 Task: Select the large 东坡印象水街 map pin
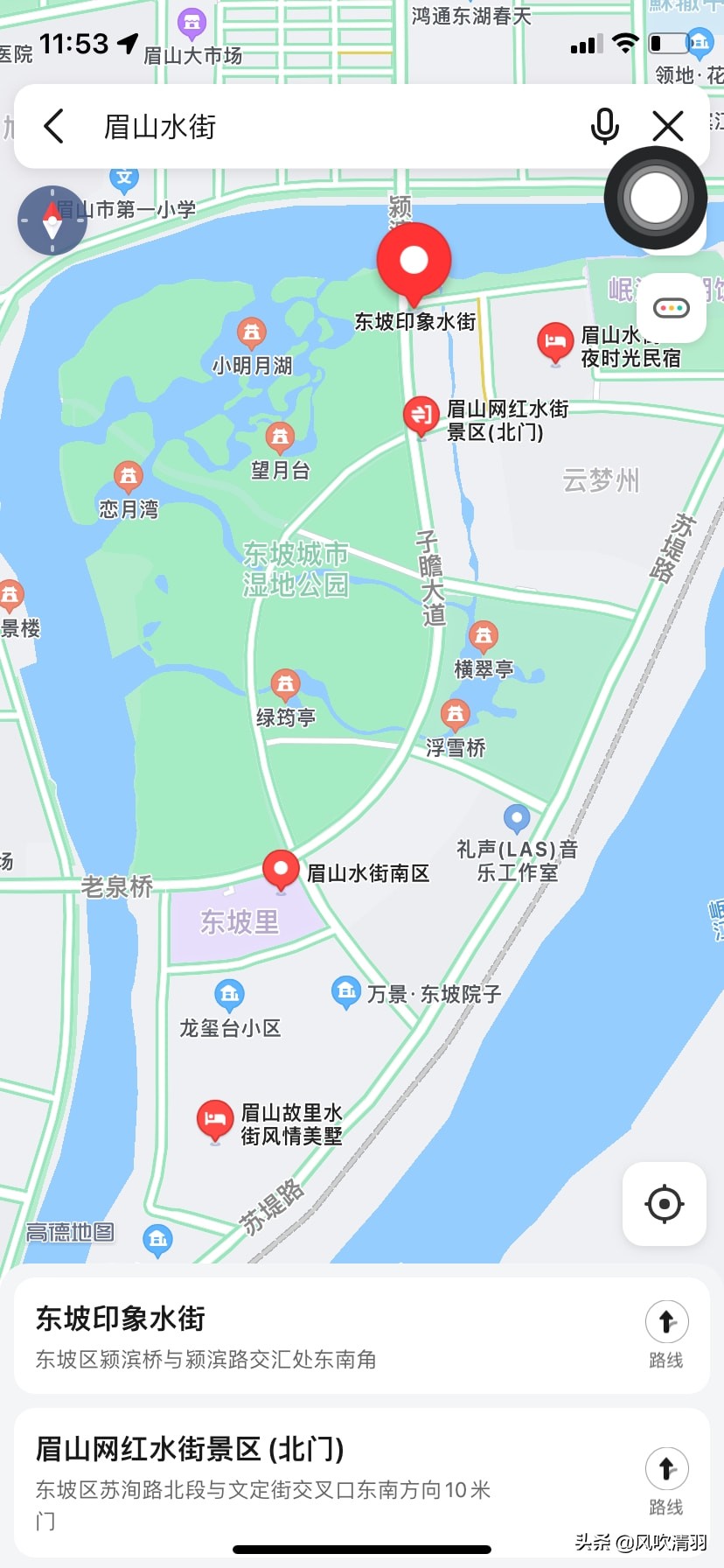pyautogui.click(x=414, y=262)
